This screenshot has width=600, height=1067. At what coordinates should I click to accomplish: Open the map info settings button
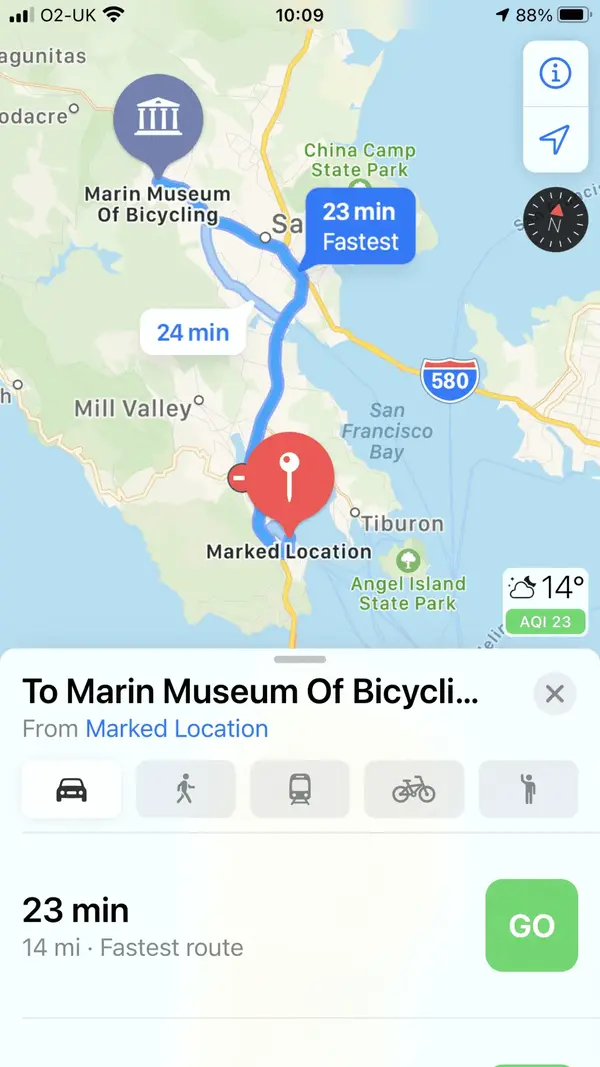[554, 73]
